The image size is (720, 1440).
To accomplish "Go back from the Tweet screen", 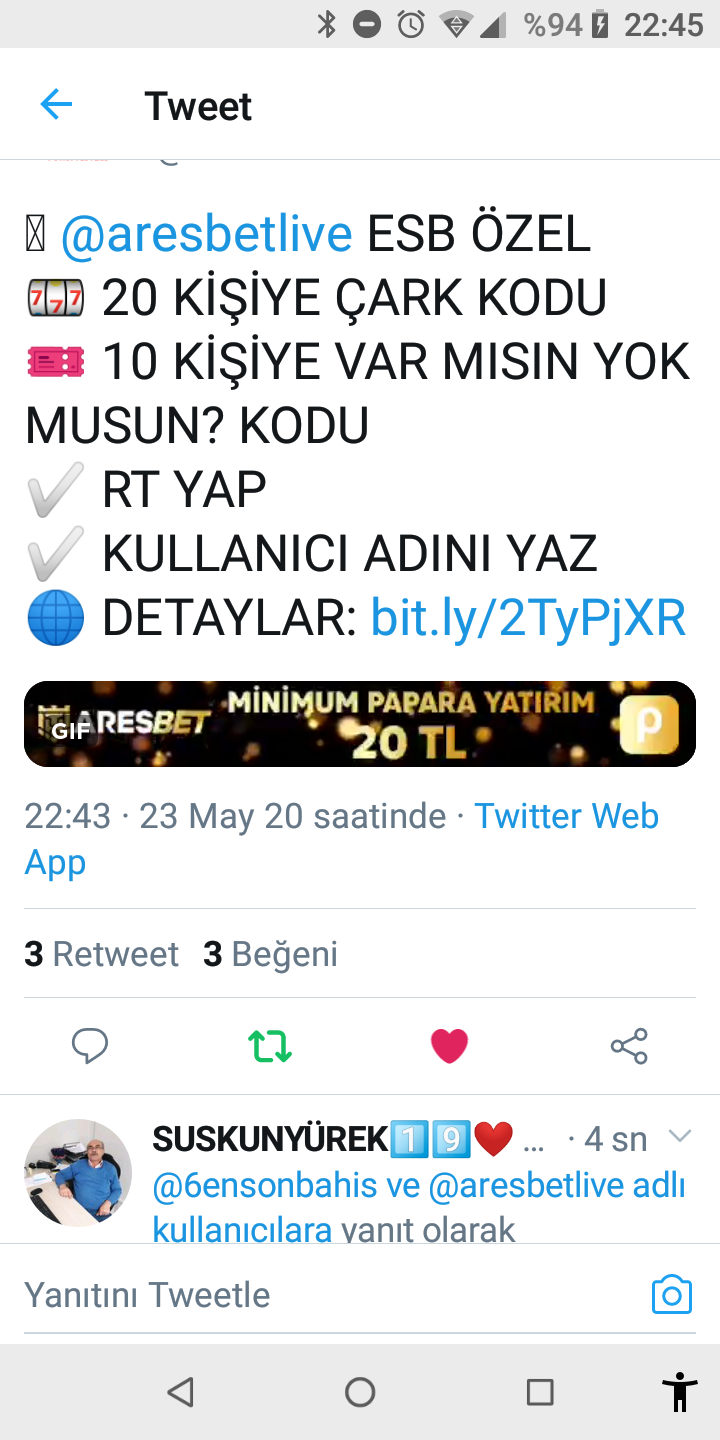I will pyautogui.click(x=56, y=105).
